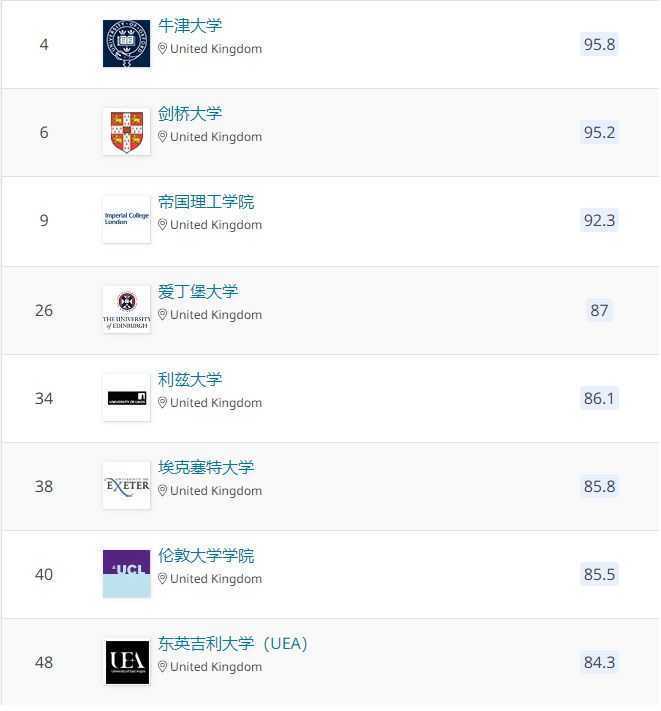
Task: View details for 帝国理工学院
Action: tap(206, 202)
